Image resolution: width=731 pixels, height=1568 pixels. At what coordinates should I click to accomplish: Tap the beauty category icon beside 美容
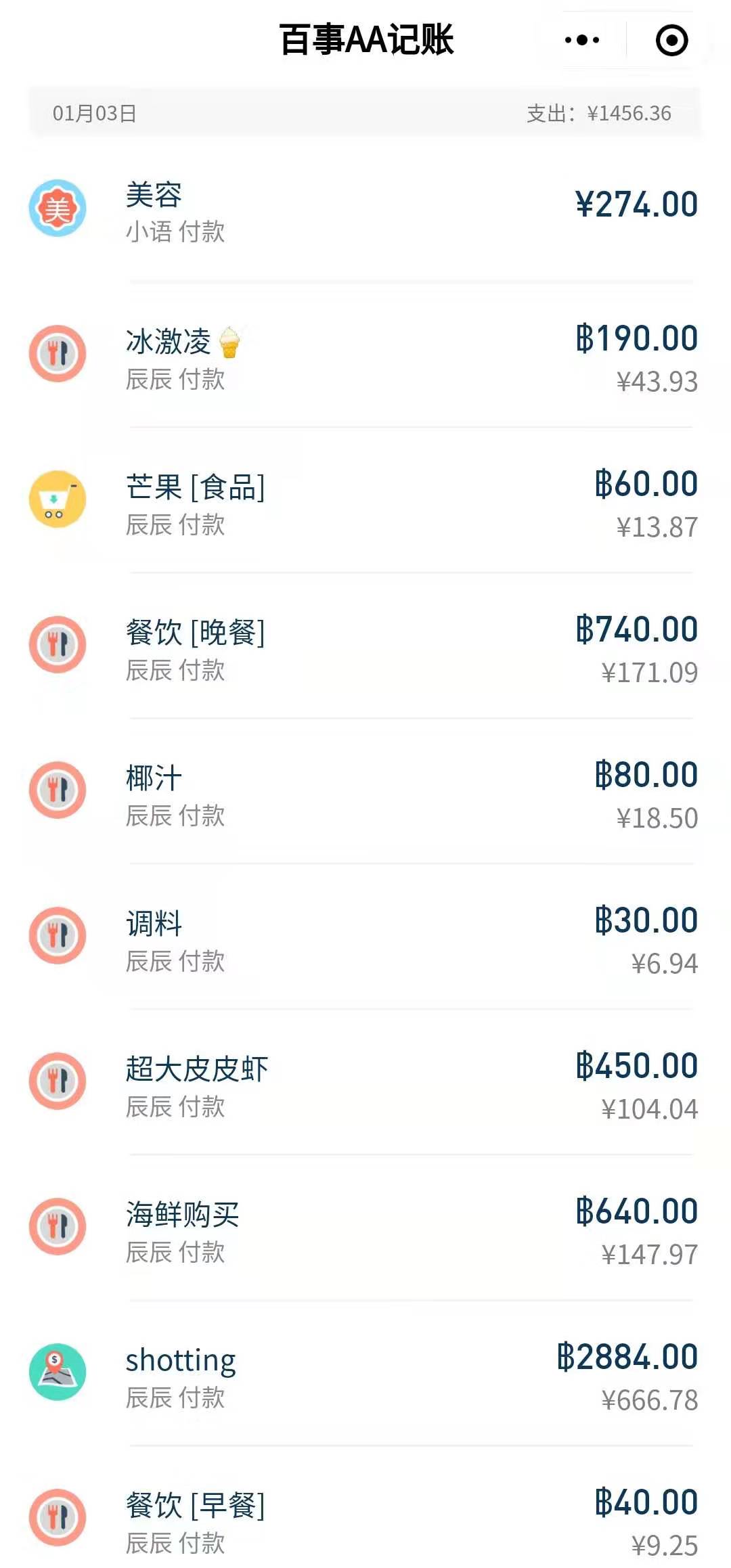(x=58, y=208)
